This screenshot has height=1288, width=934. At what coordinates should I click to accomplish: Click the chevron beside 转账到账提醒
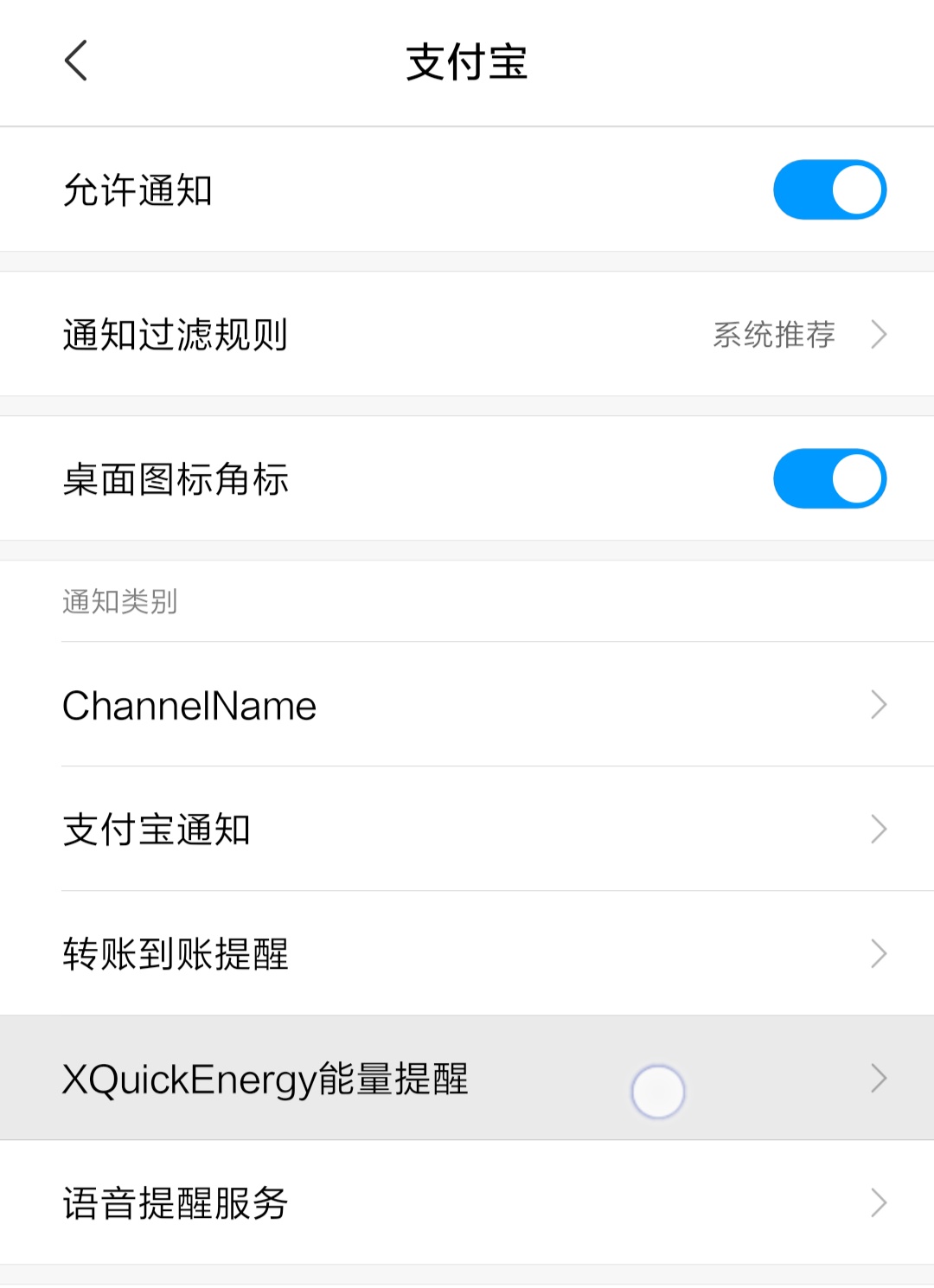[x=879, y=954]
